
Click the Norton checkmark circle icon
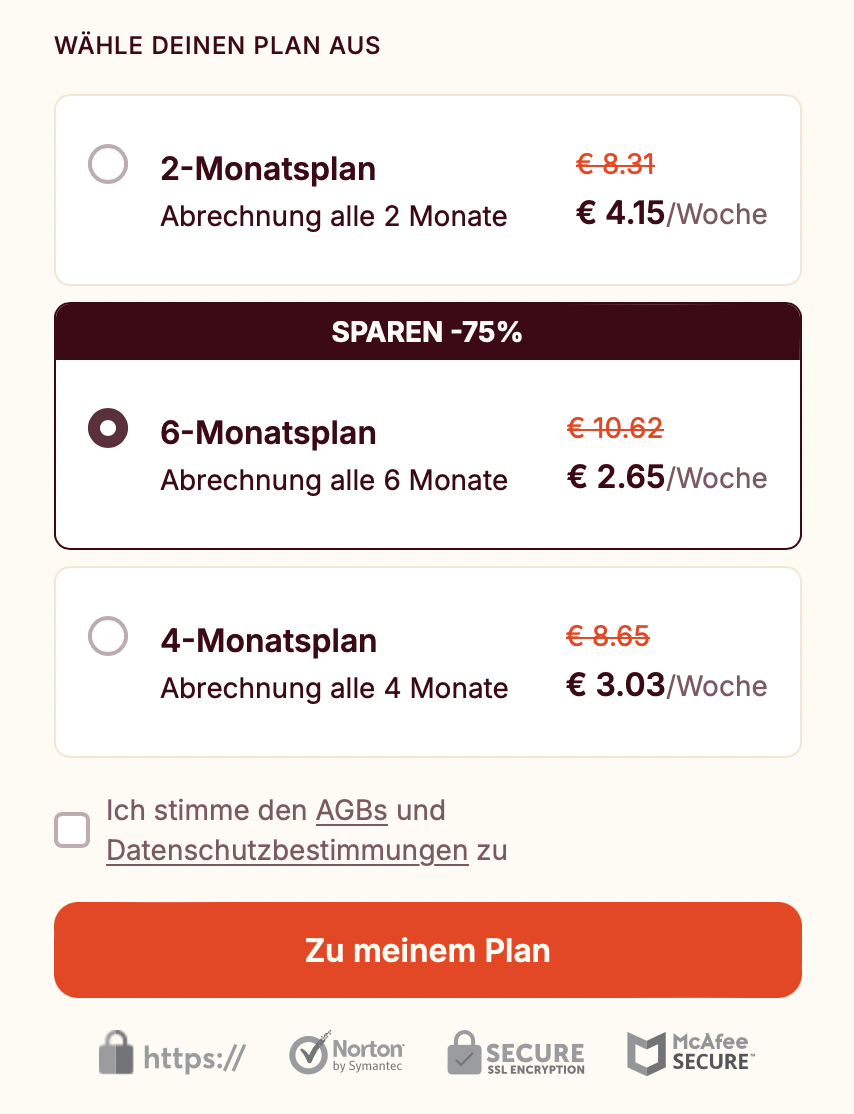point(308,1052)
